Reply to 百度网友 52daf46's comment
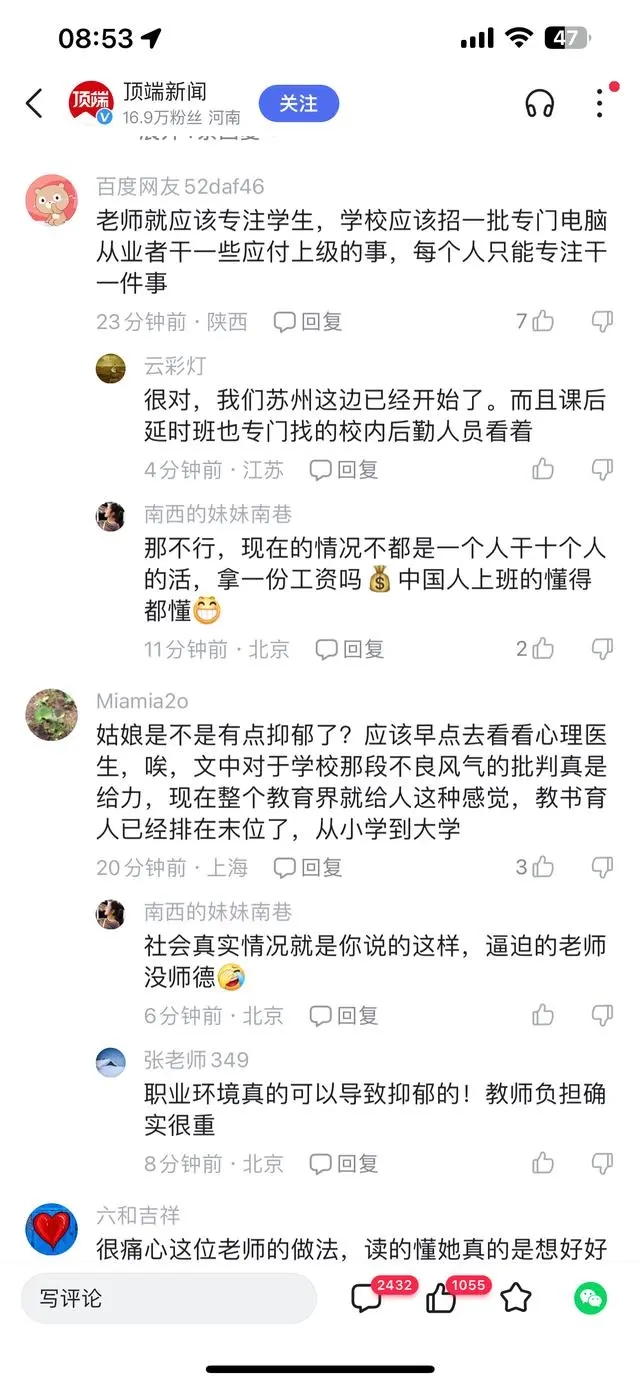The image size is (640, 1385). click(x=308, y=321)
